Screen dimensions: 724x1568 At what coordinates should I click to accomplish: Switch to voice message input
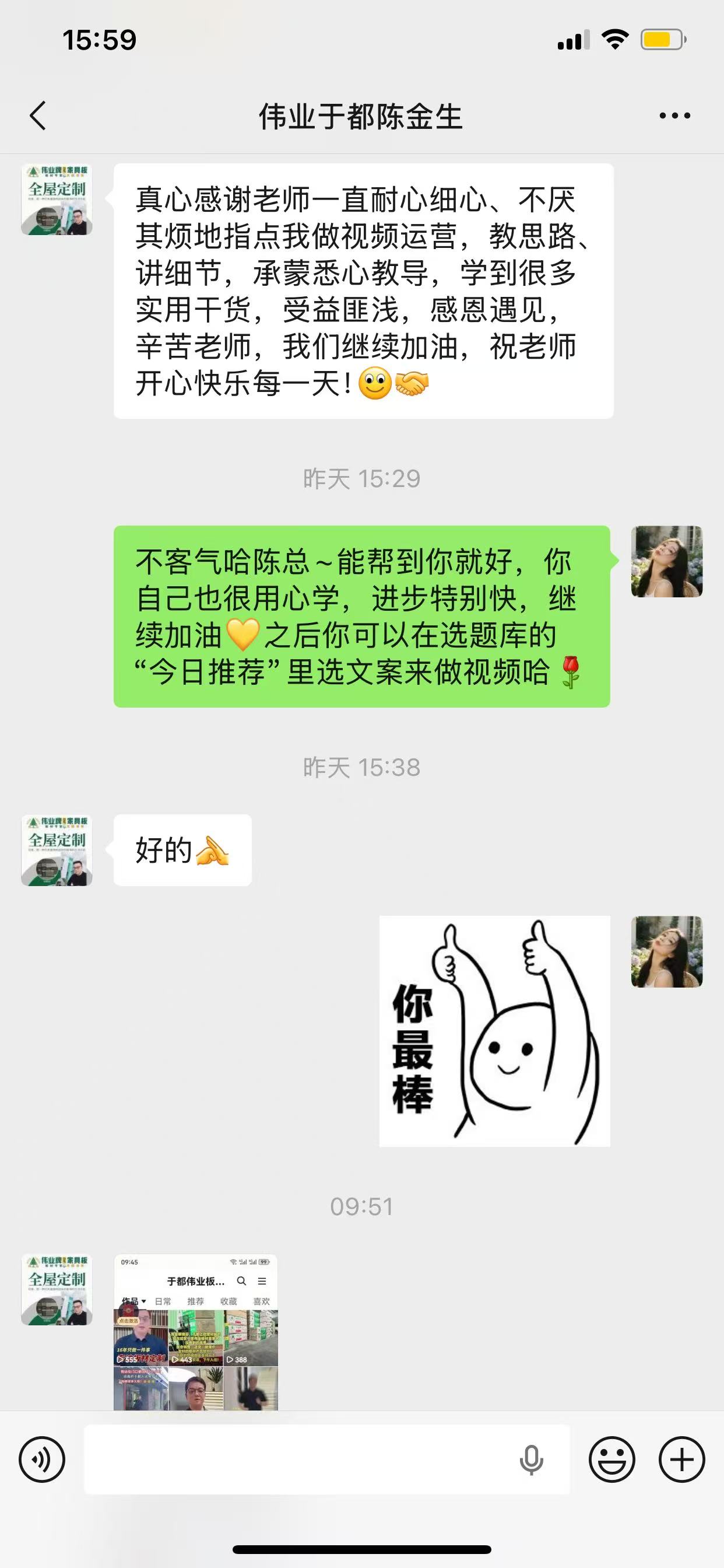(x=42, y=1459)
